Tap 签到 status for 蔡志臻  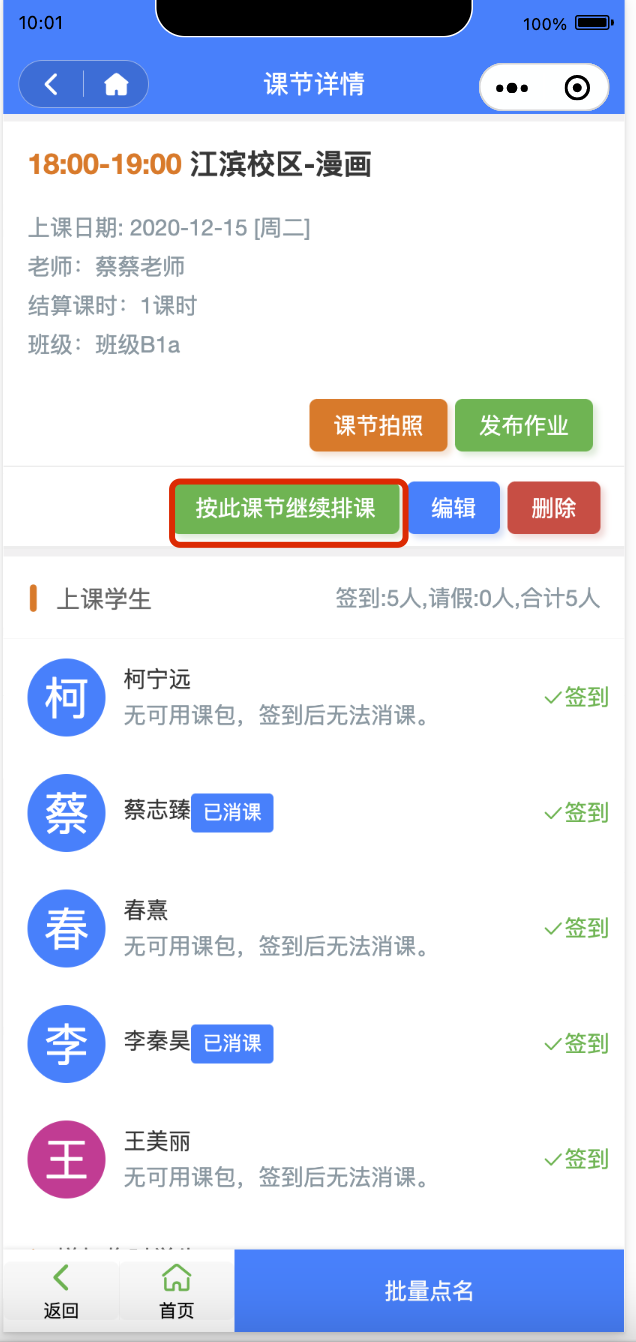coord(577,813)
